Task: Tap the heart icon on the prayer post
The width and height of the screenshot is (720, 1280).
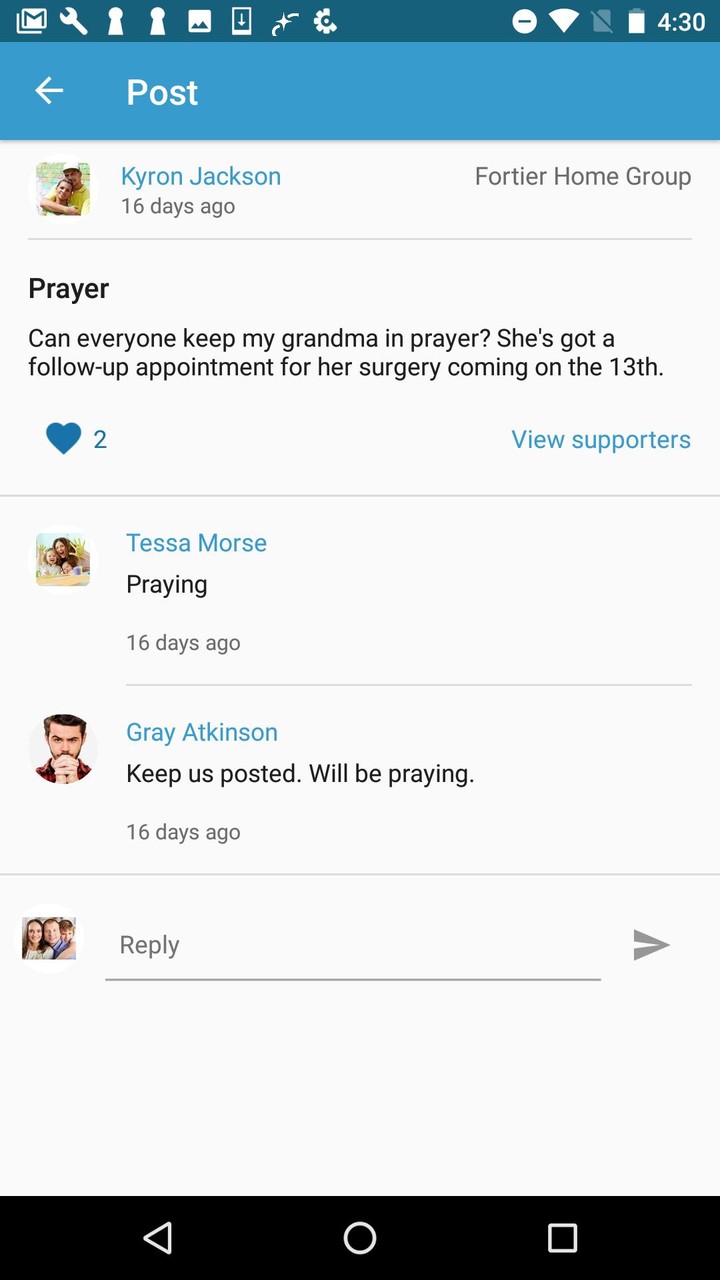Action: coord(63,439)
